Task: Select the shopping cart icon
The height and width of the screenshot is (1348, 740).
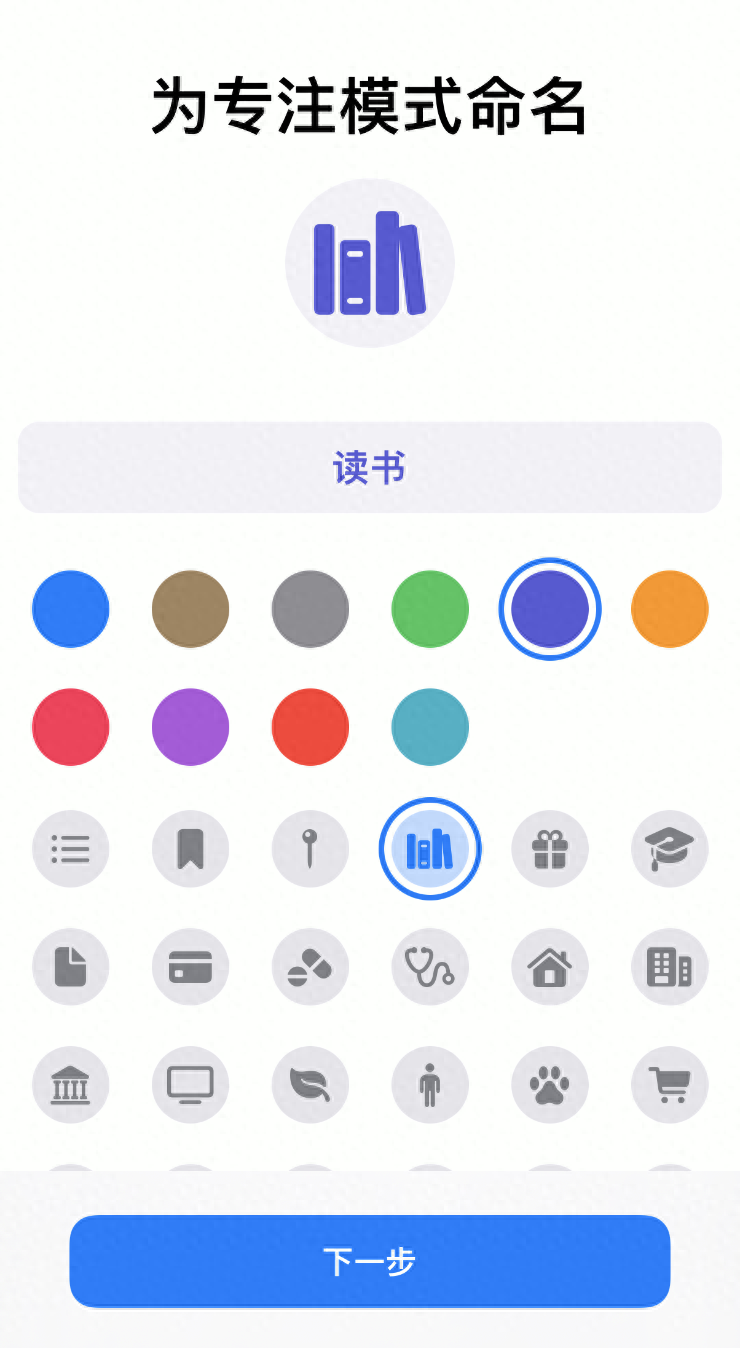Action: point(670,1084)
